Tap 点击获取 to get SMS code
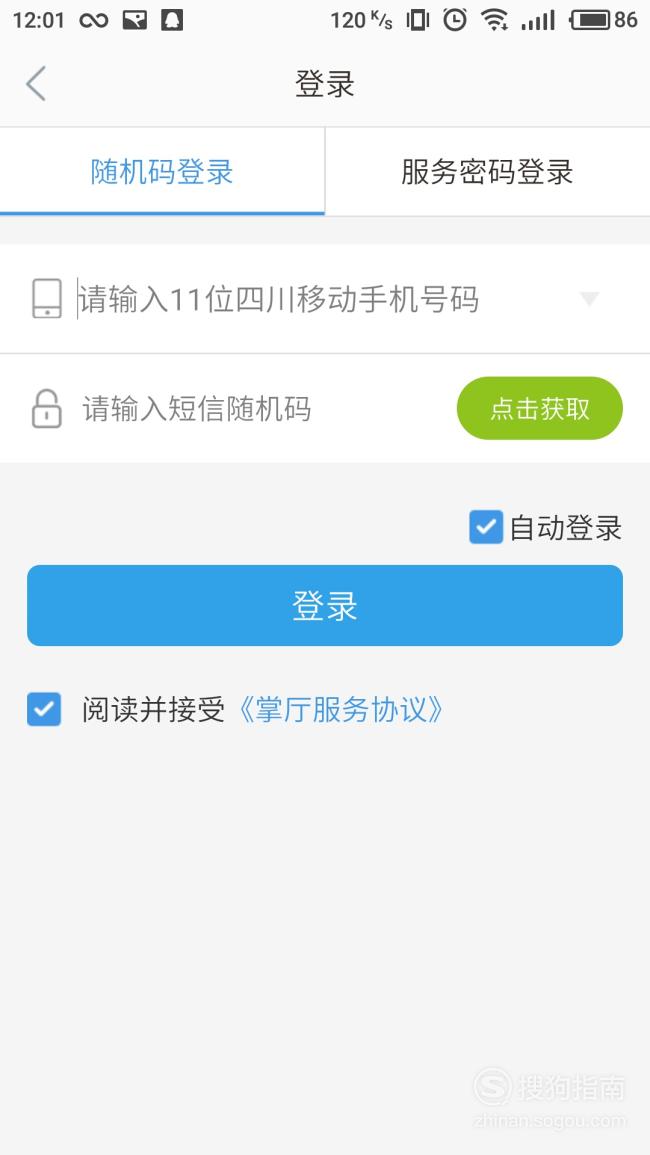Viewport: 650px width, 1155px height. pos(540,409)
